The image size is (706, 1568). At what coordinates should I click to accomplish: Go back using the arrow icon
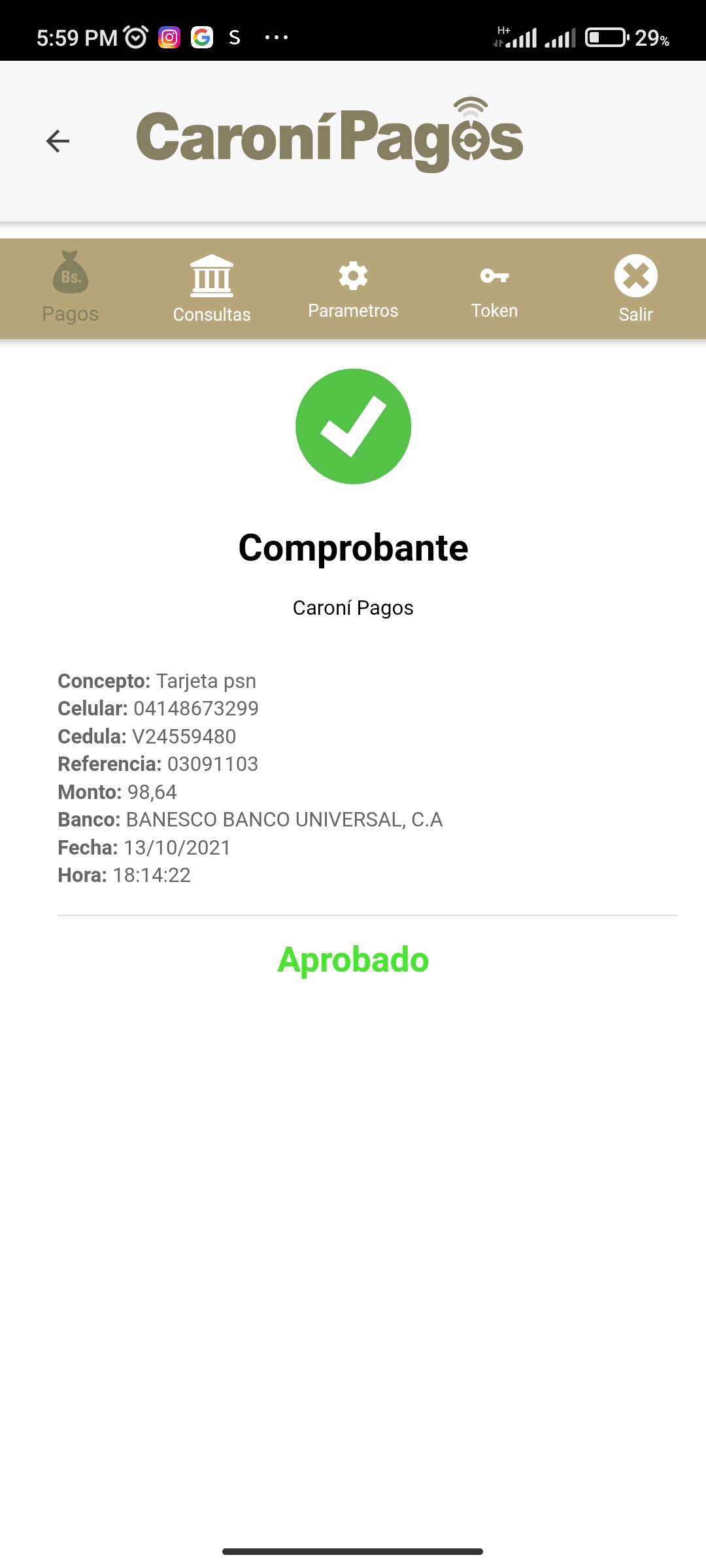coord(58,140)
